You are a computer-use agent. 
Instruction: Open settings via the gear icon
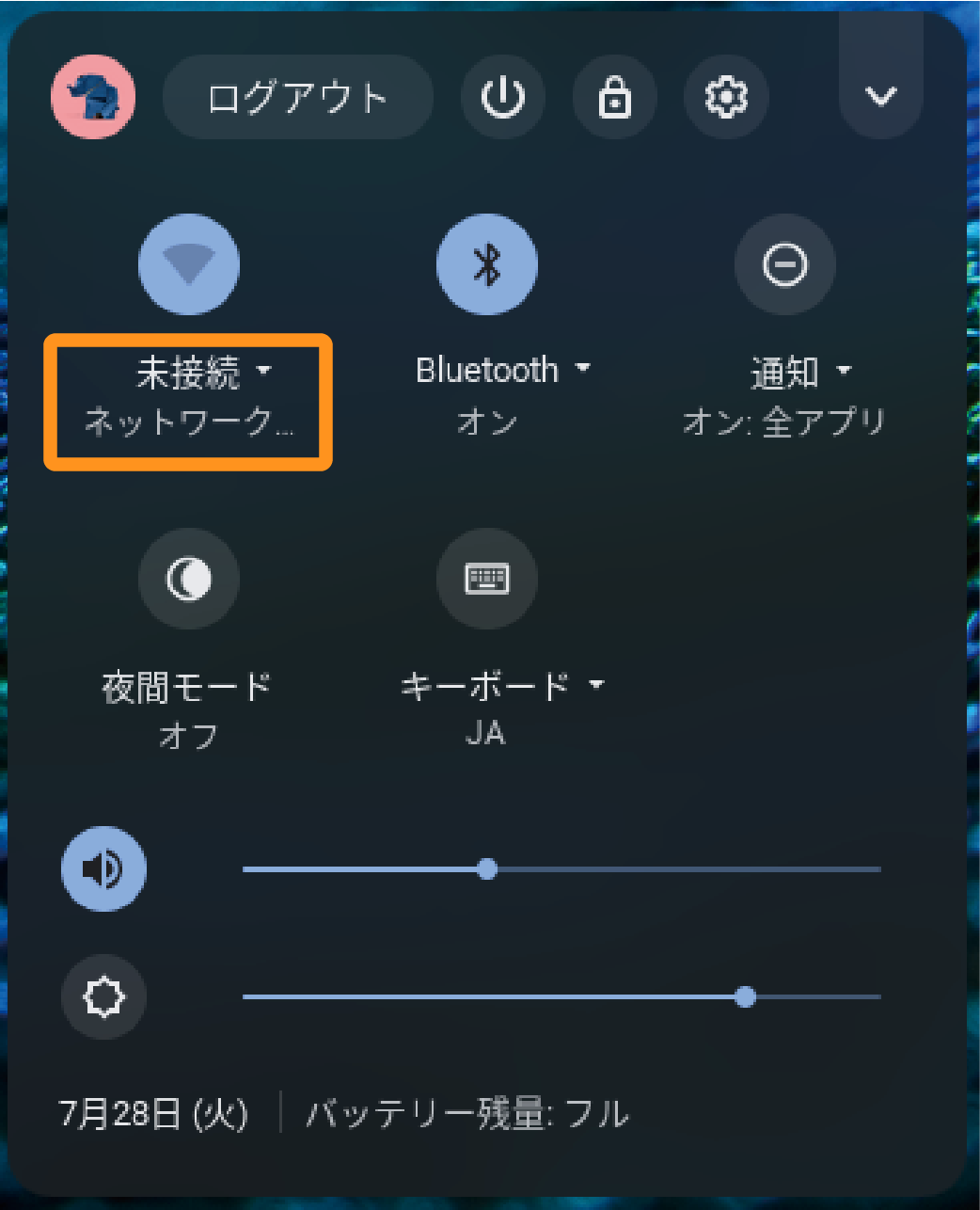[726, 98]
